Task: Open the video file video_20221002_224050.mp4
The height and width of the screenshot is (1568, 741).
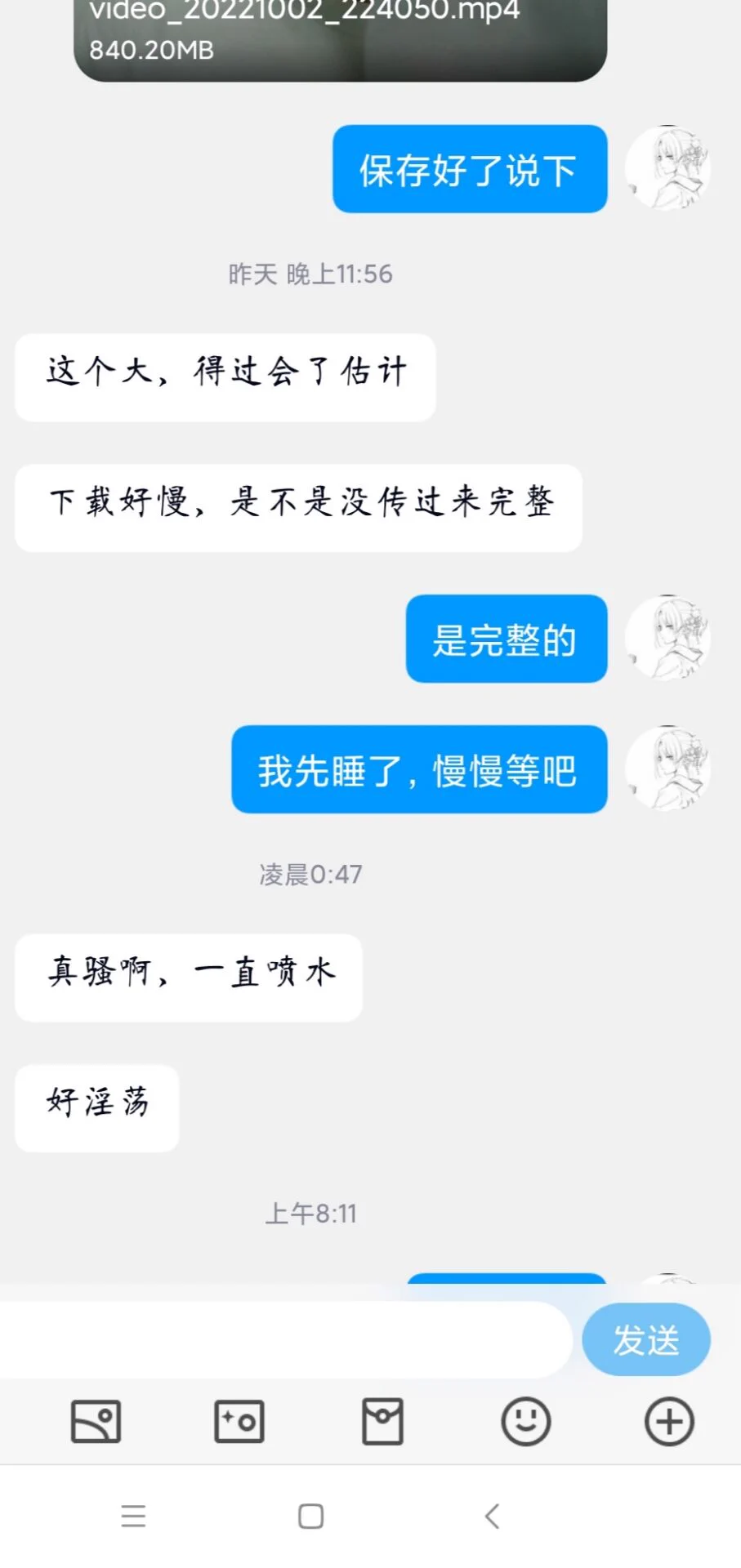Action: tap(340, 33)
